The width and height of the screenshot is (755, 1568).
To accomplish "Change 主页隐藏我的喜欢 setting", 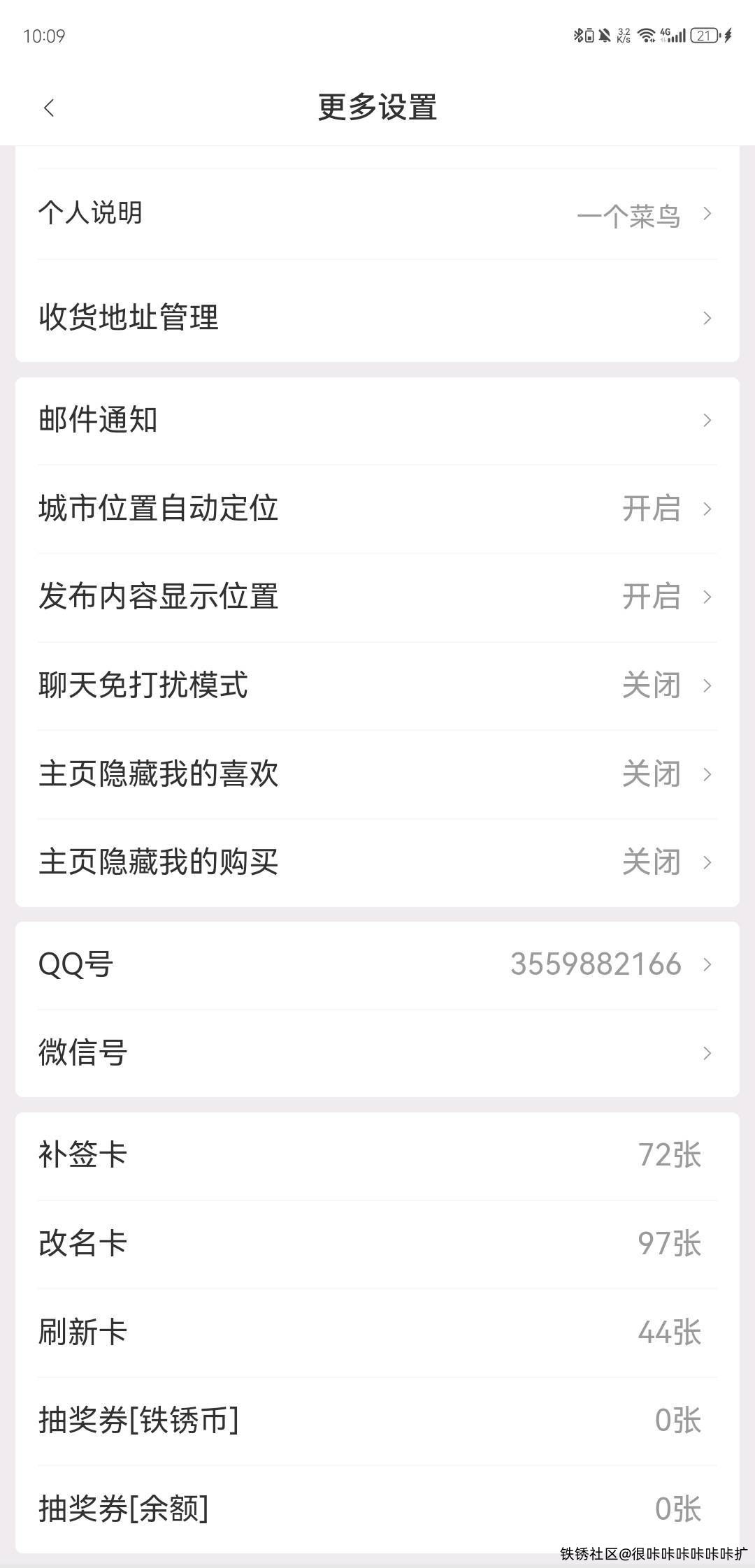I will point(377,774).
